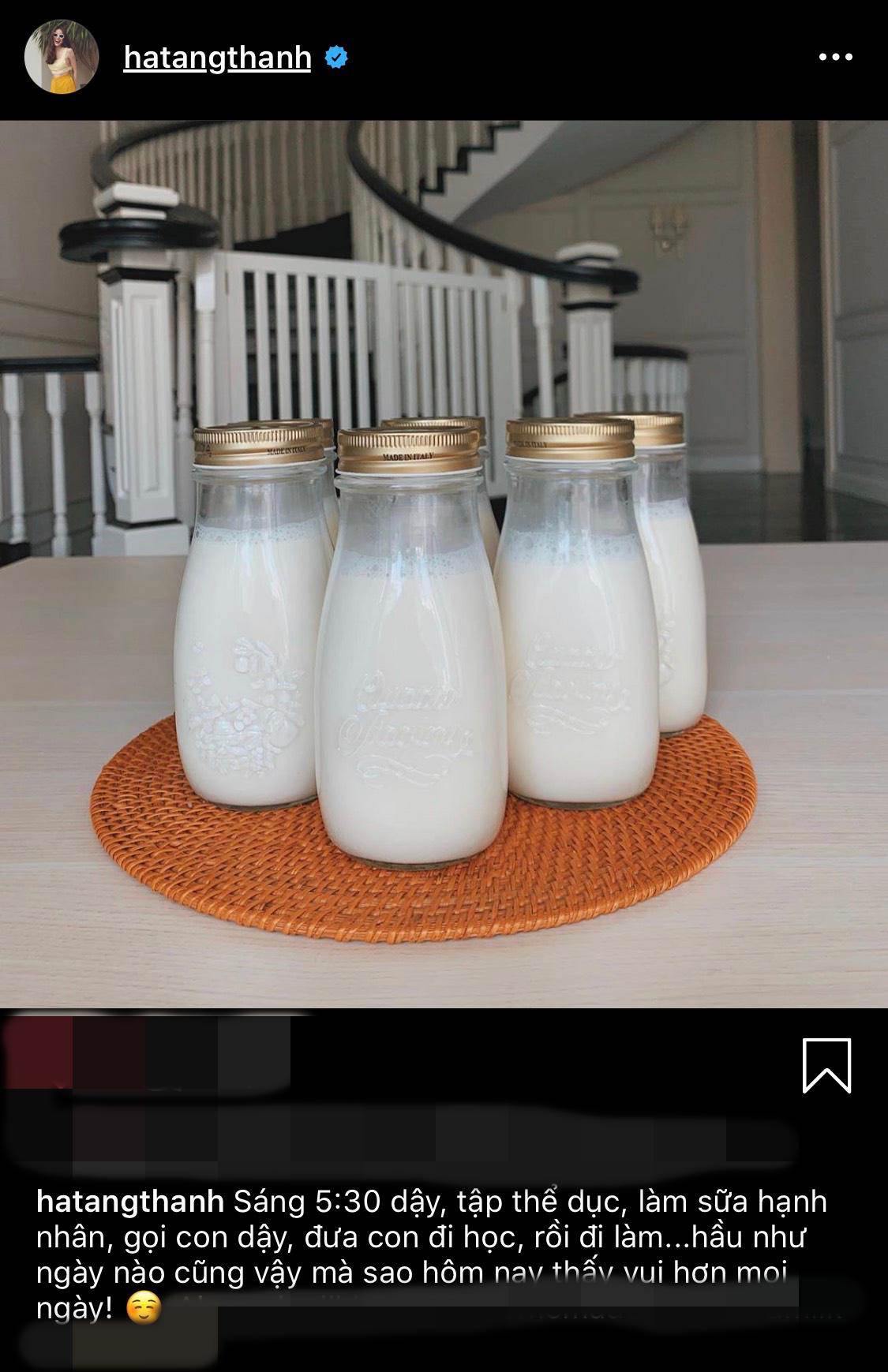
Task: Tap hatangthanh username in the caption
Action: click(130, 1201)
